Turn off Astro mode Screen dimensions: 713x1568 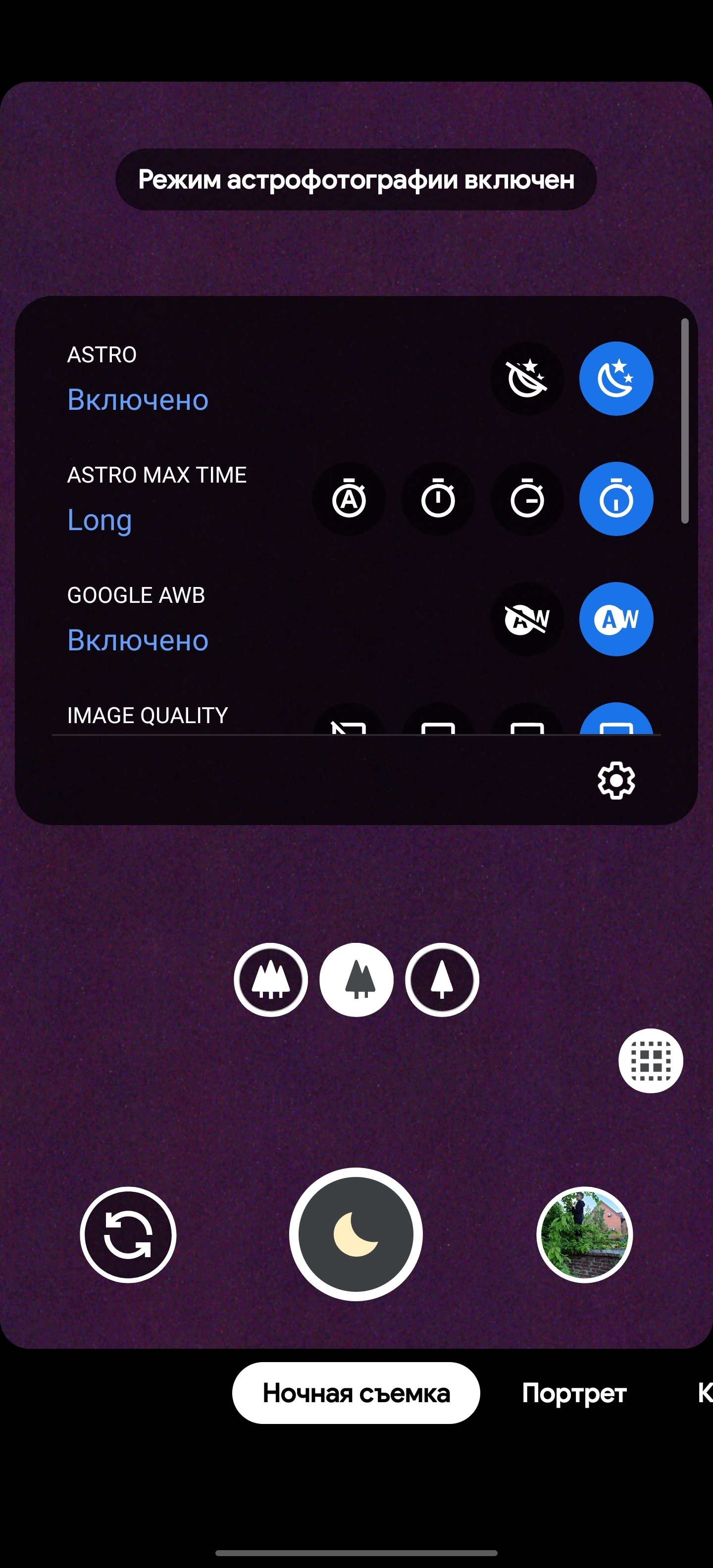527,379
